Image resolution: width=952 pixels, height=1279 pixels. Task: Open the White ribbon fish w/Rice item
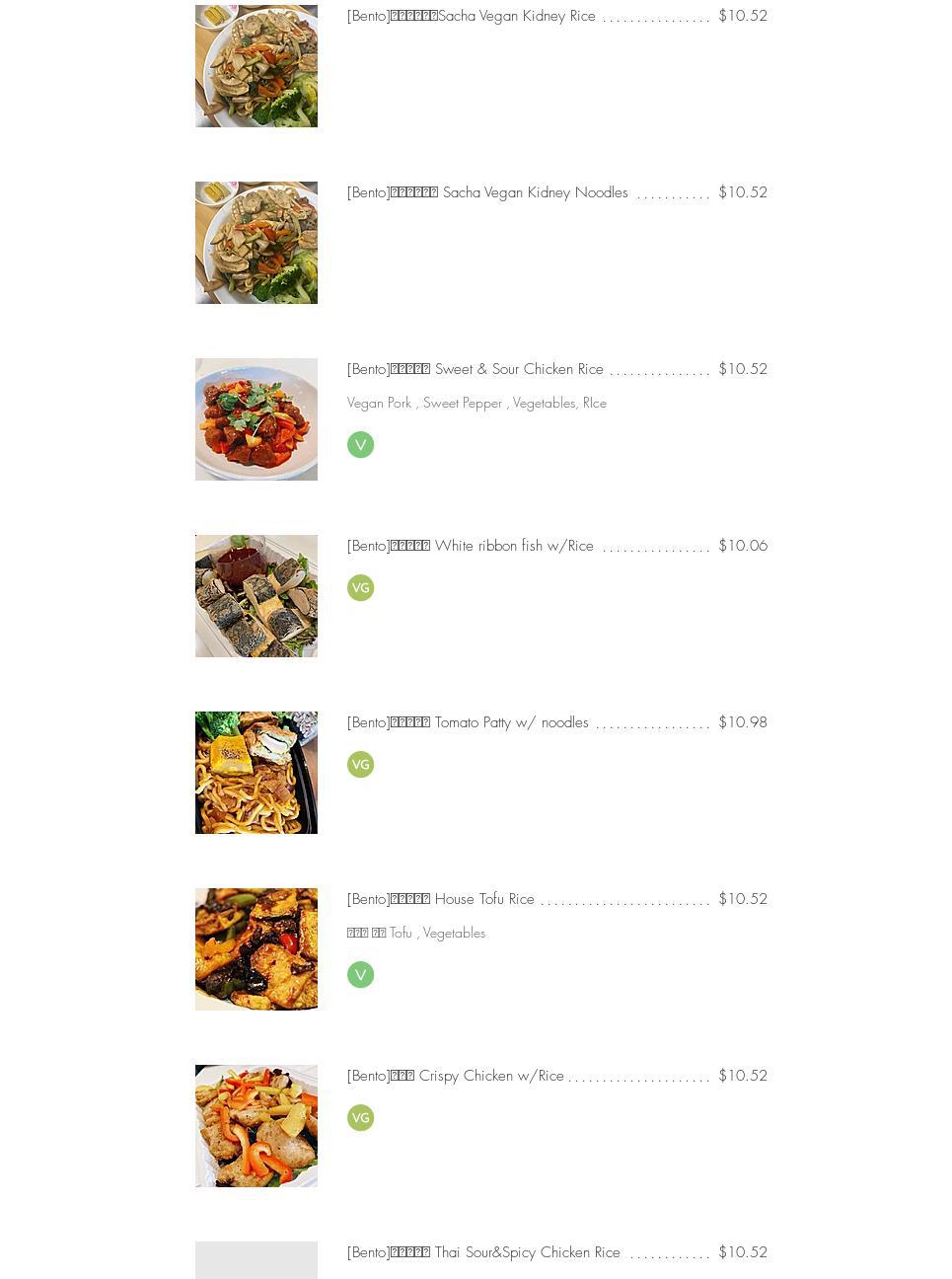click(x=471, y=546)
